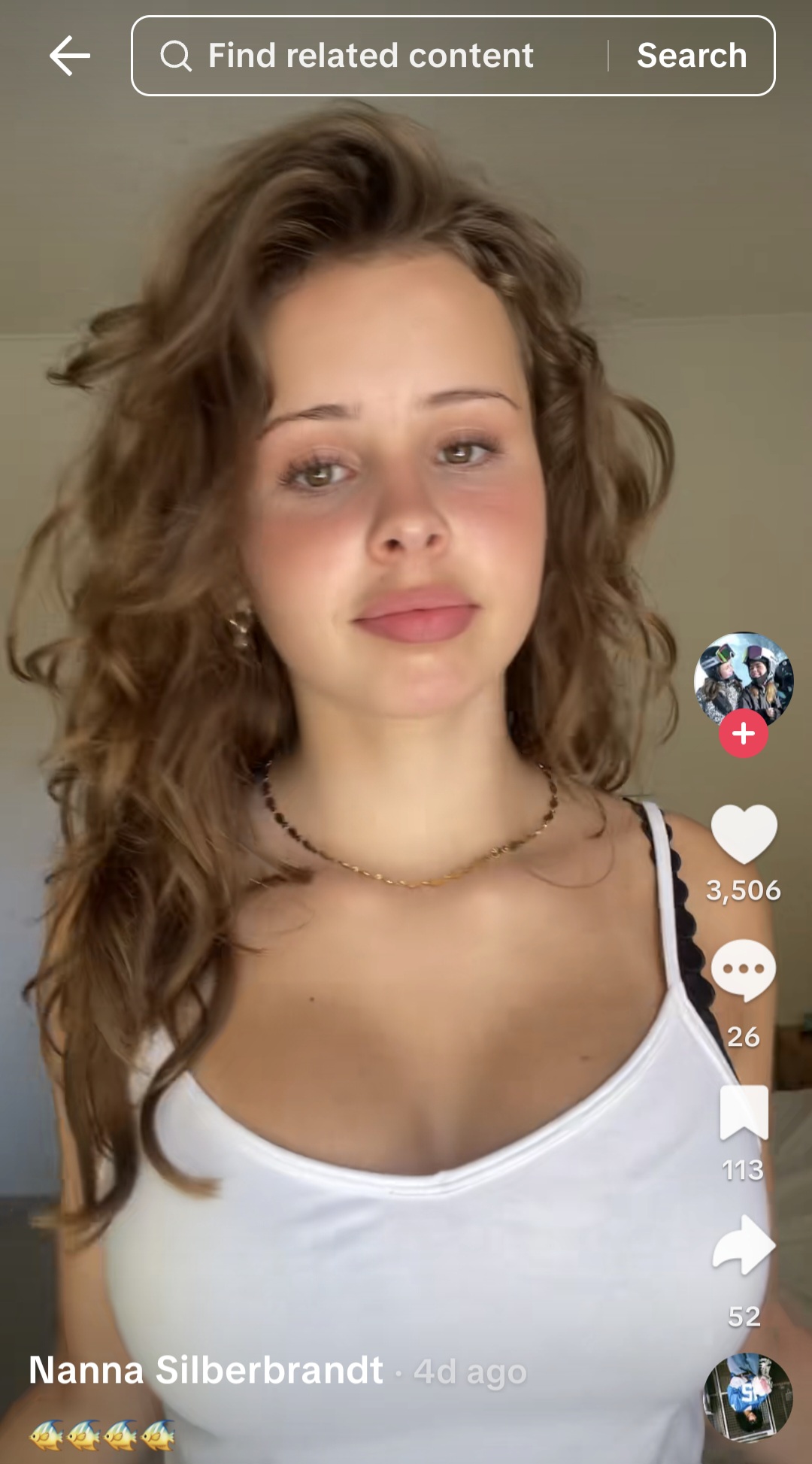
Task: Open the comments bubble
Action: (744, 970)
